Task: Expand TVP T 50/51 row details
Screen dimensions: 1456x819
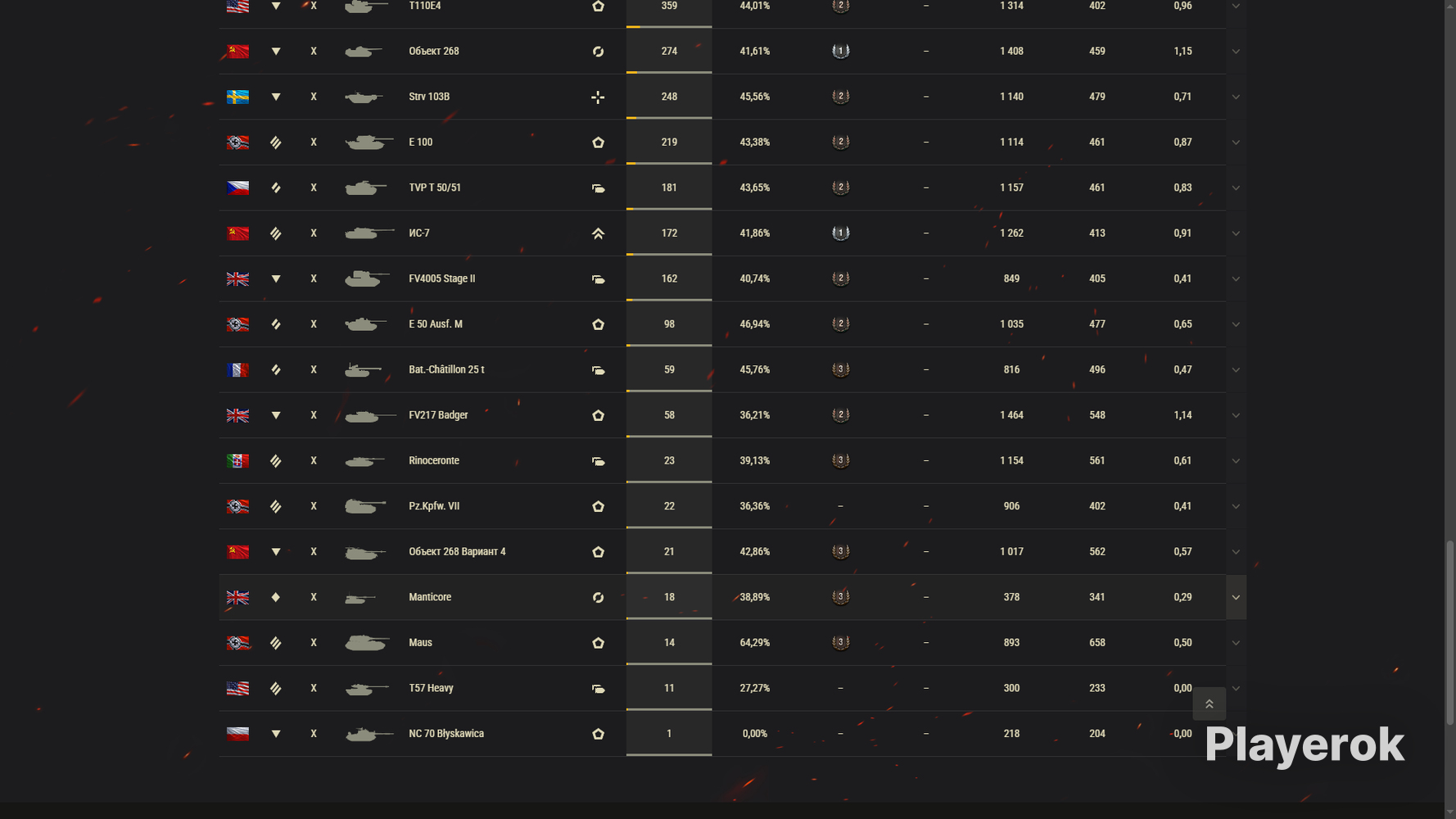Action: [x=1236, y=188]
